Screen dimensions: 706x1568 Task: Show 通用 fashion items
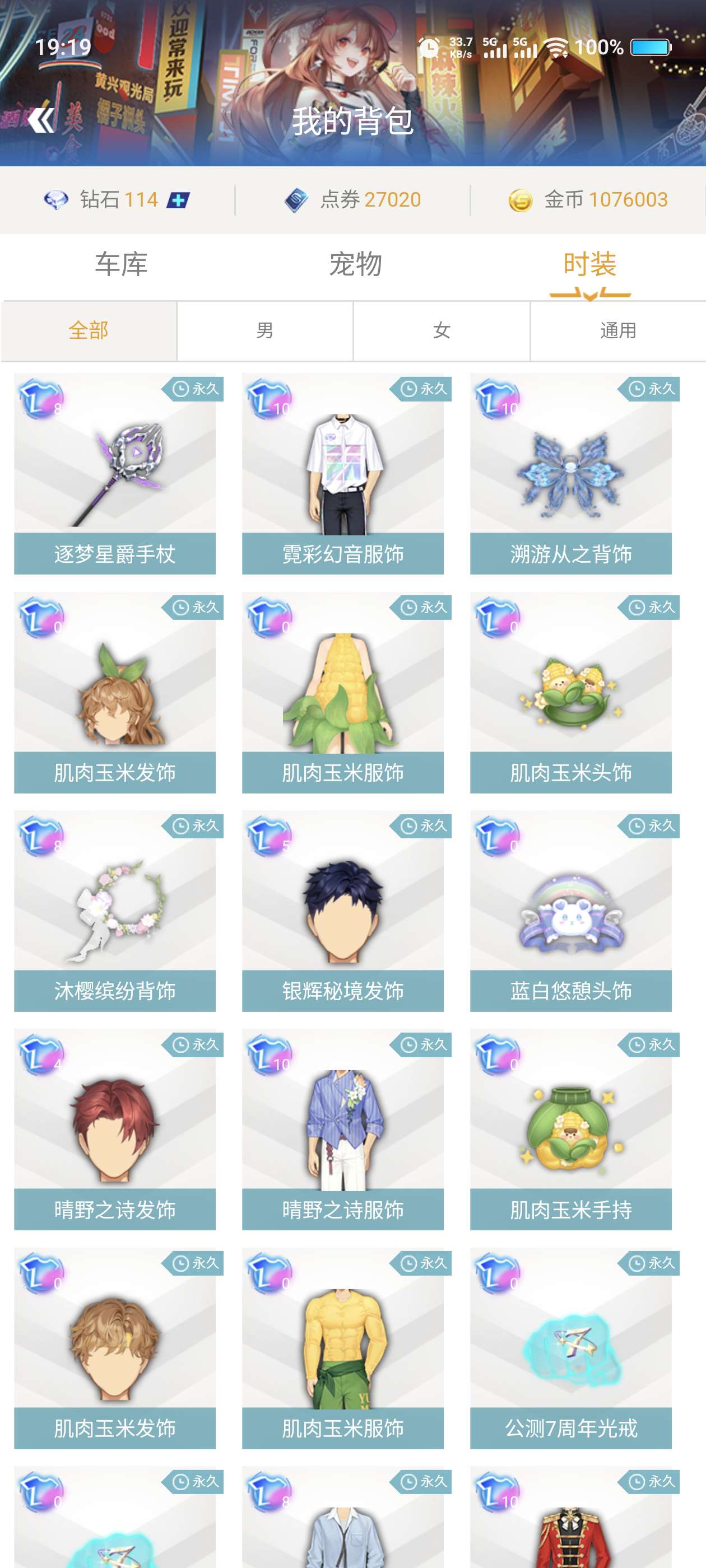(617, 330)
